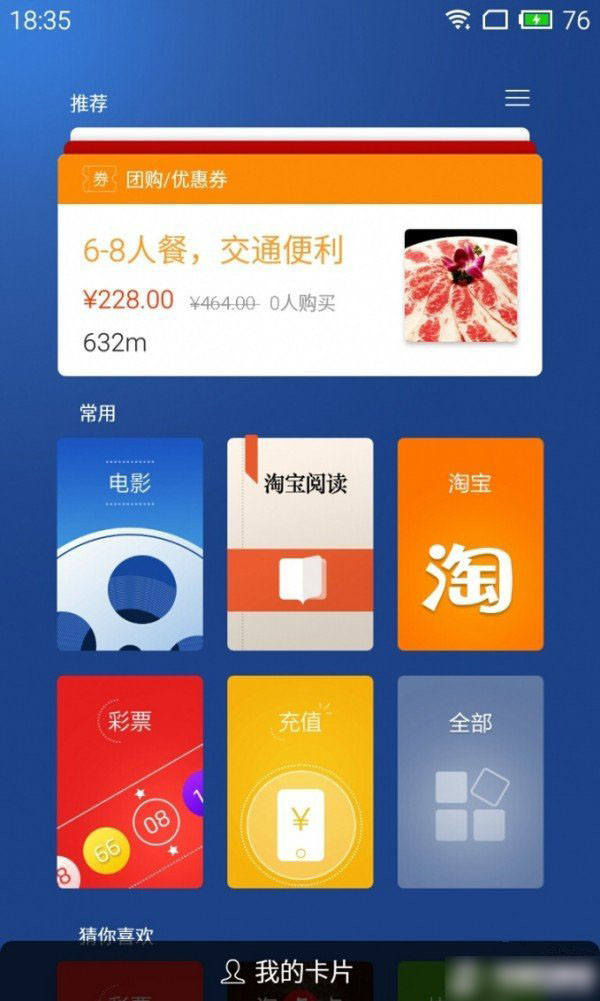Open the hamburger menu beside 推荐
Screen dimensions: 600x1001
pos(517,98)
